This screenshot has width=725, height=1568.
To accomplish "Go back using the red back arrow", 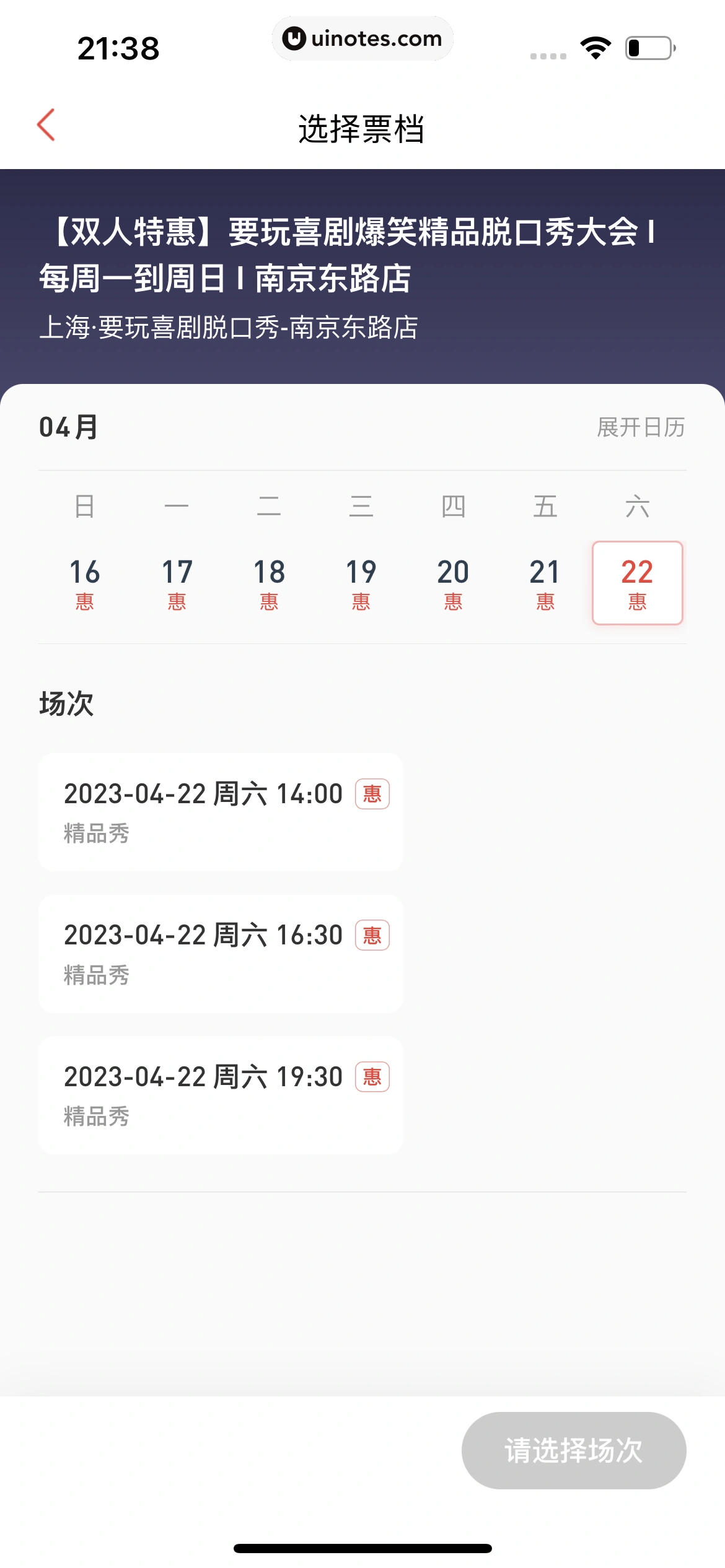I will coord(46,125).
